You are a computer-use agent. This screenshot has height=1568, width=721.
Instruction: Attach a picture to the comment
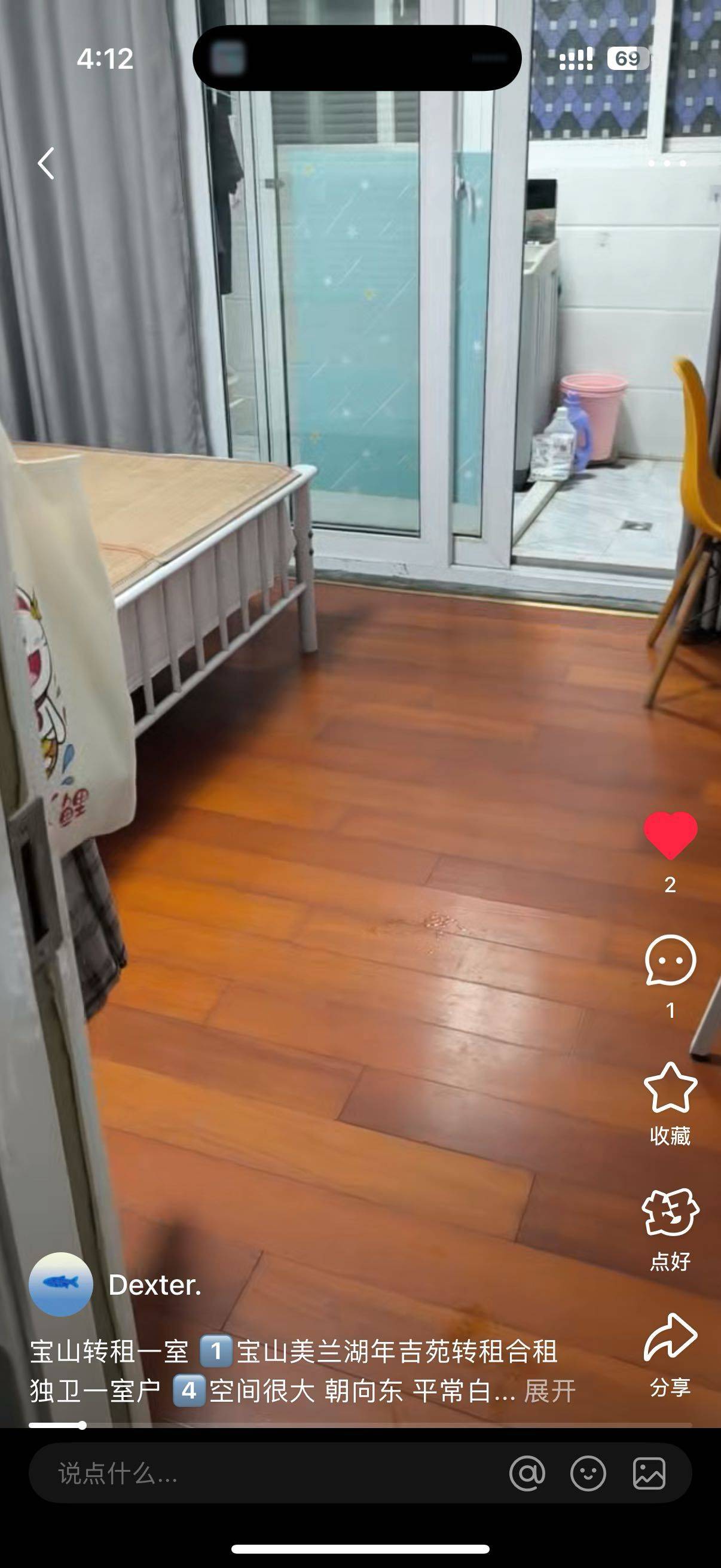(649, 1474)
